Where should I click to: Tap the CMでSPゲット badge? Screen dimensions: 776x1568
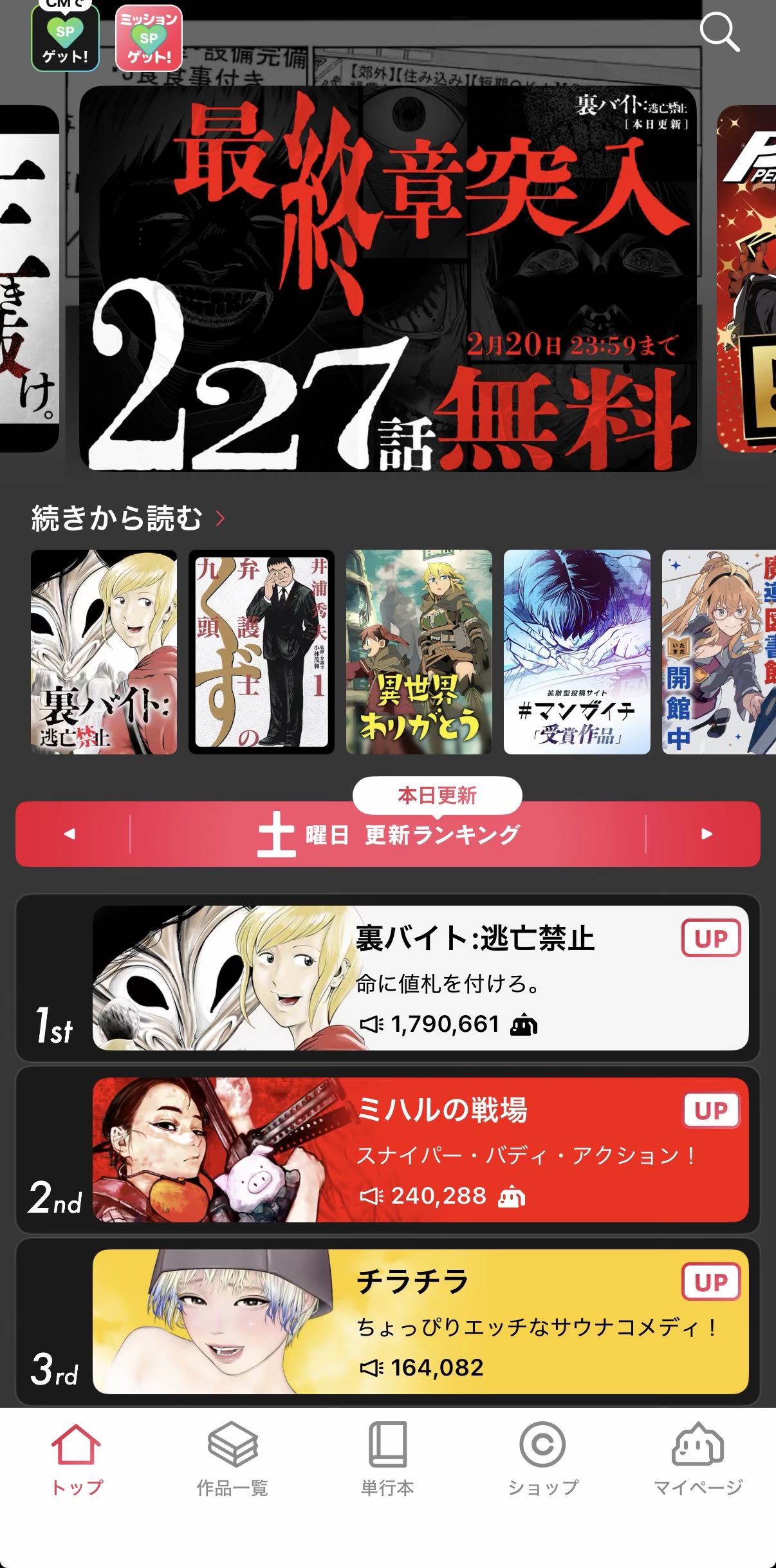(65, 36)
